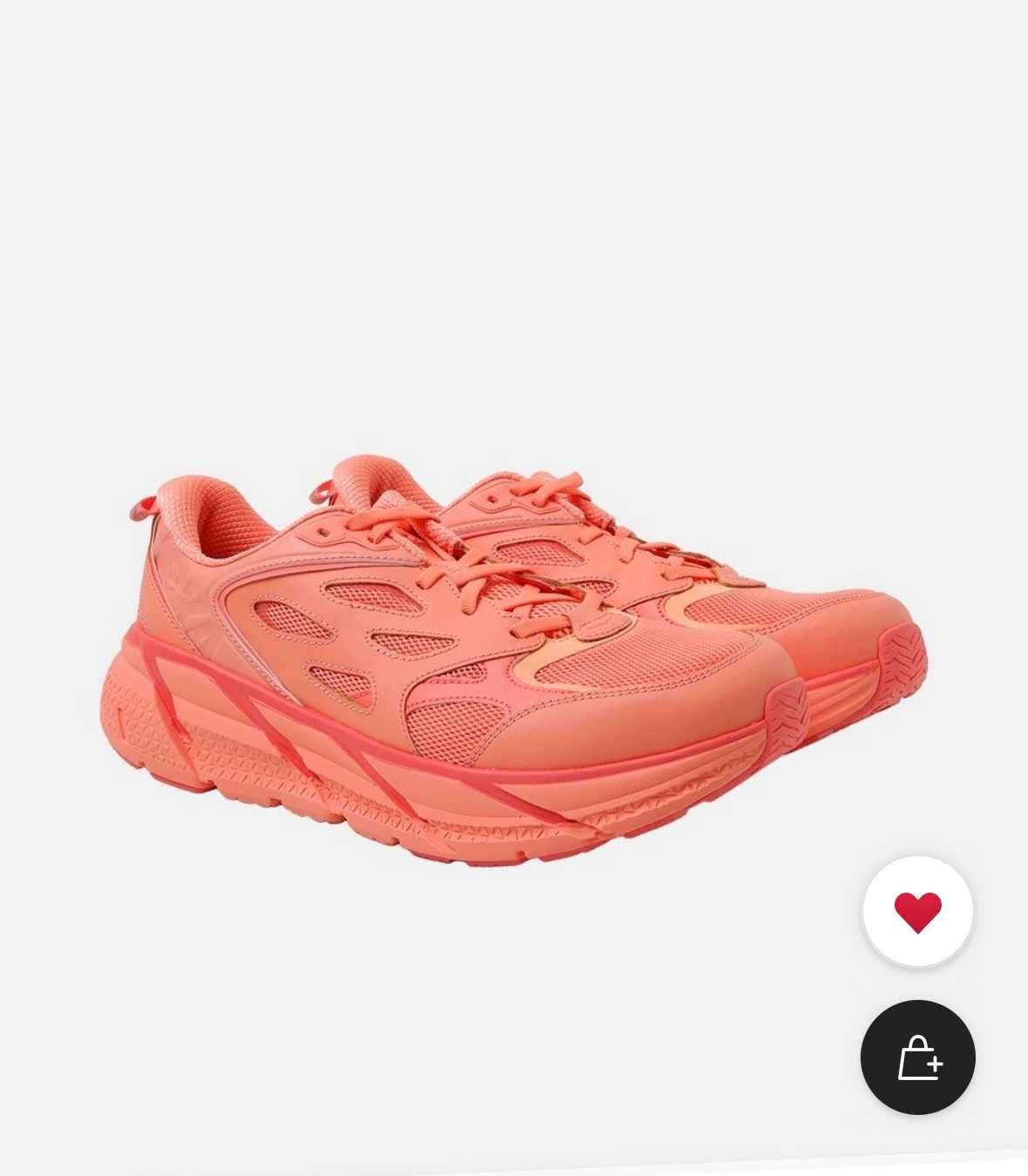
Task: Add the sneakers to the shopping bag
Action: tap(917, 1057)
